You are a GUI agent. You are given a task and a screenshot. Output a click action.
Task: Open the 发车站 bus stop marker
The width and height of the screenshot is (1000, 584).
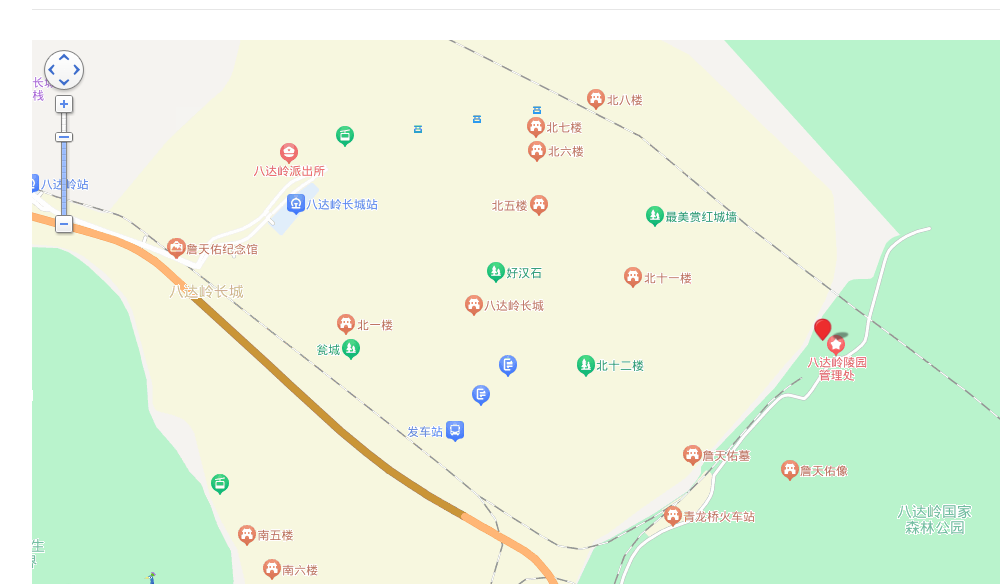[x=455, y=431]
